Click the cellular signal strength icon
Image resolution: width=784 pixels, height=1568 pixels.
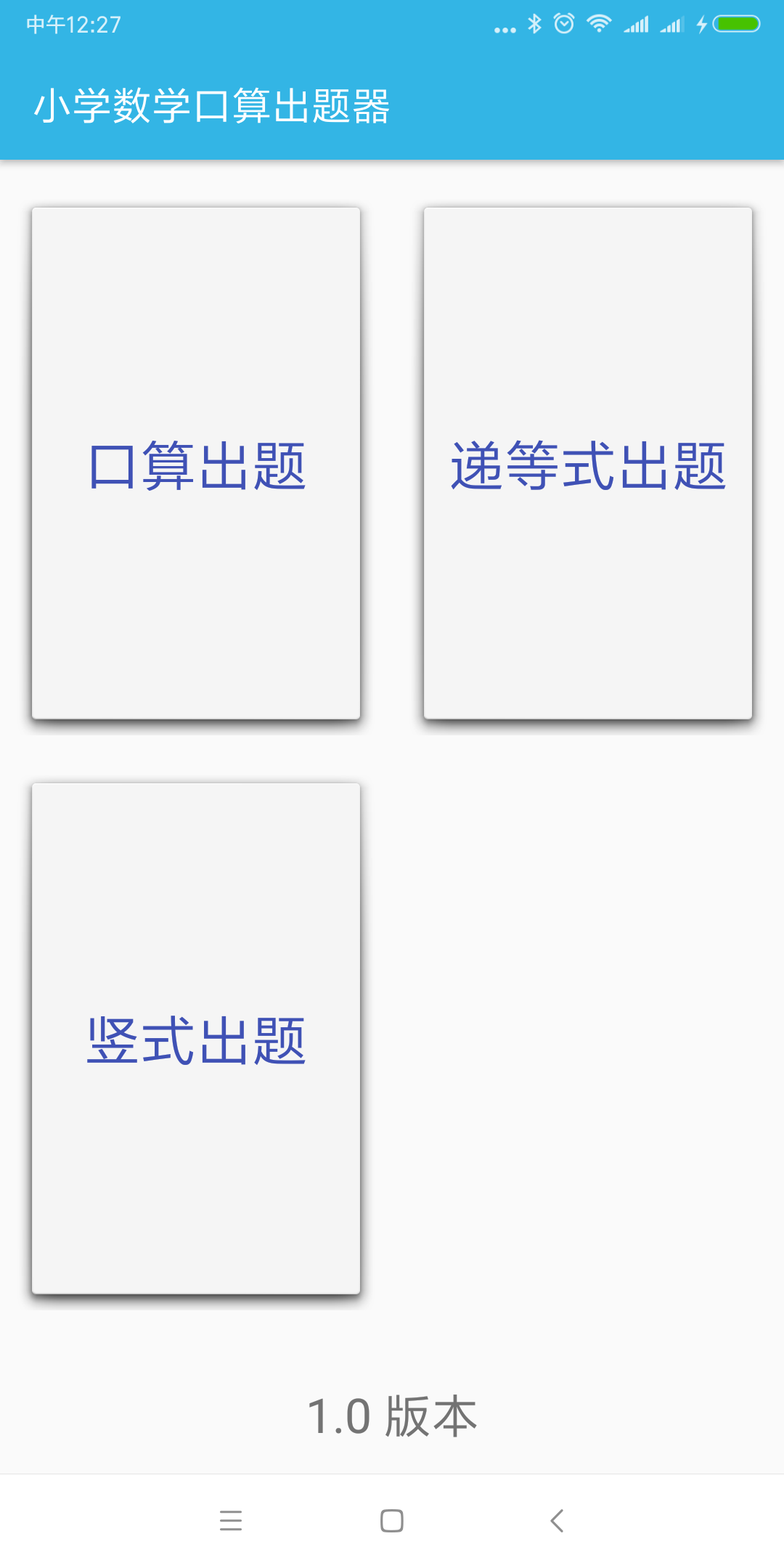637,24
